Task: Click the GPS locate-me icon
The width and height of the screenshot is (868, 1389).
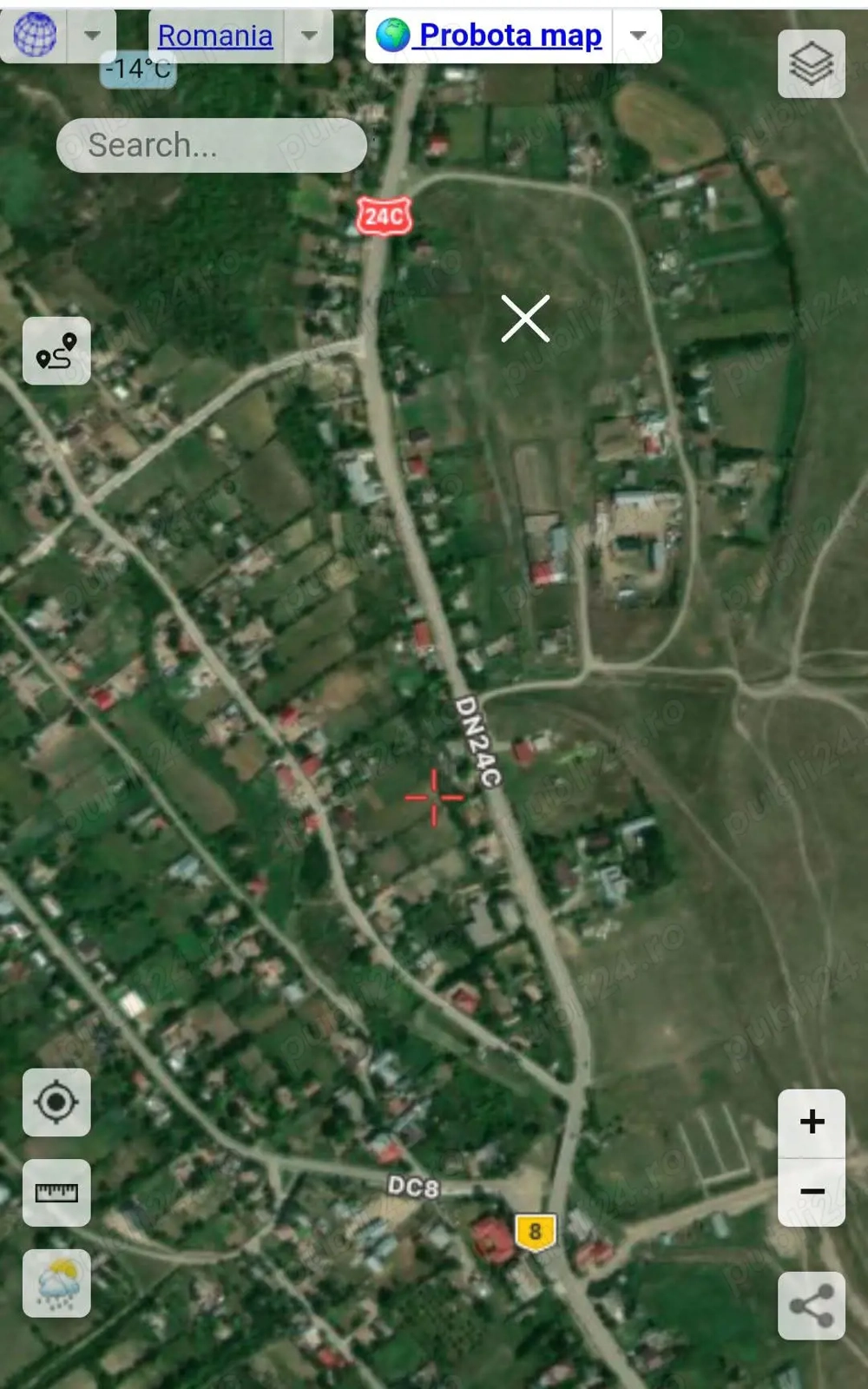Action: click(x=56, y=1103)
